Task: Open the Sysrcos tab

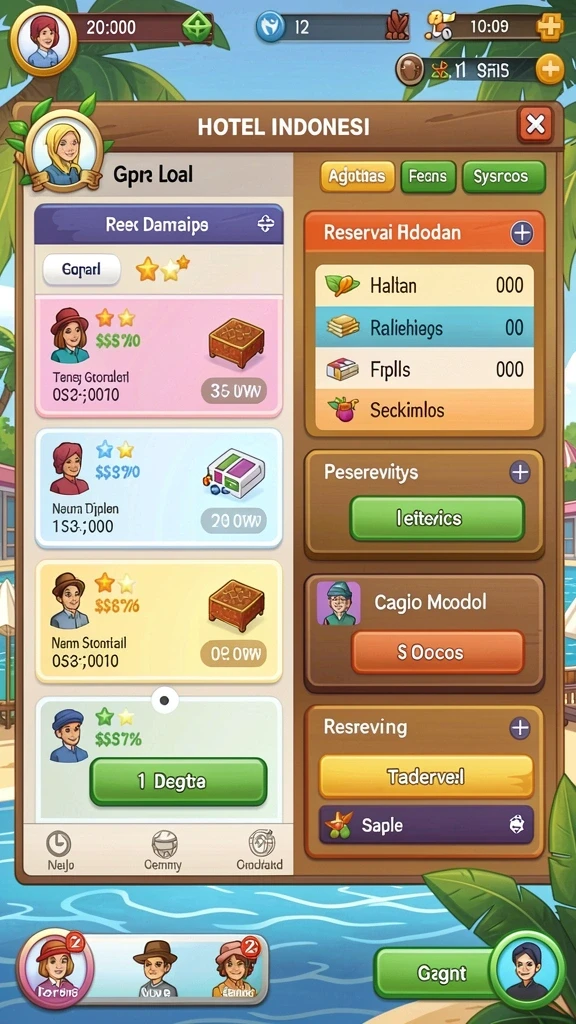Action: (504, 176)
